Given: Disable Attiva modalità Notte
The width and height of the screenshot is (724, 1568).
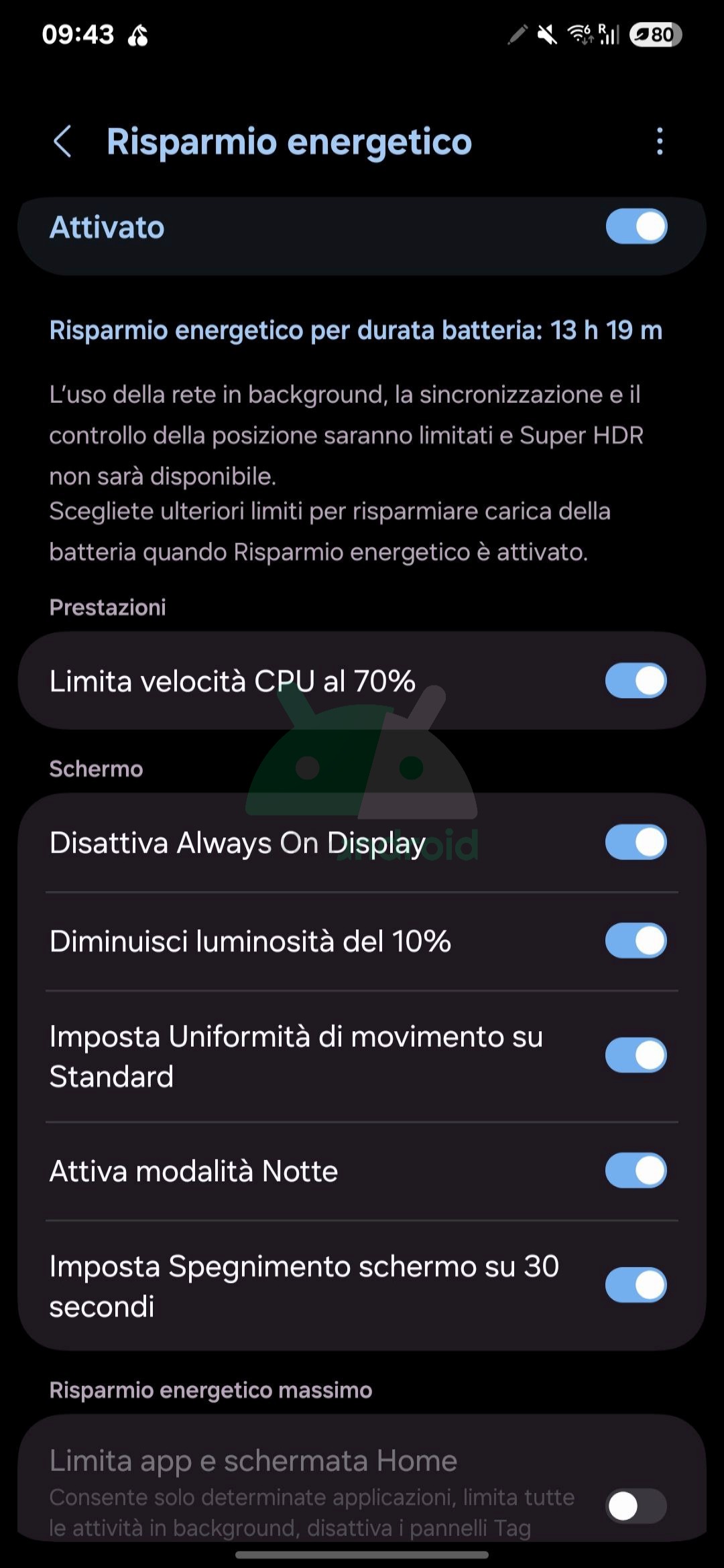Looking at the screenshot, I should click(x=636, y=1171).
